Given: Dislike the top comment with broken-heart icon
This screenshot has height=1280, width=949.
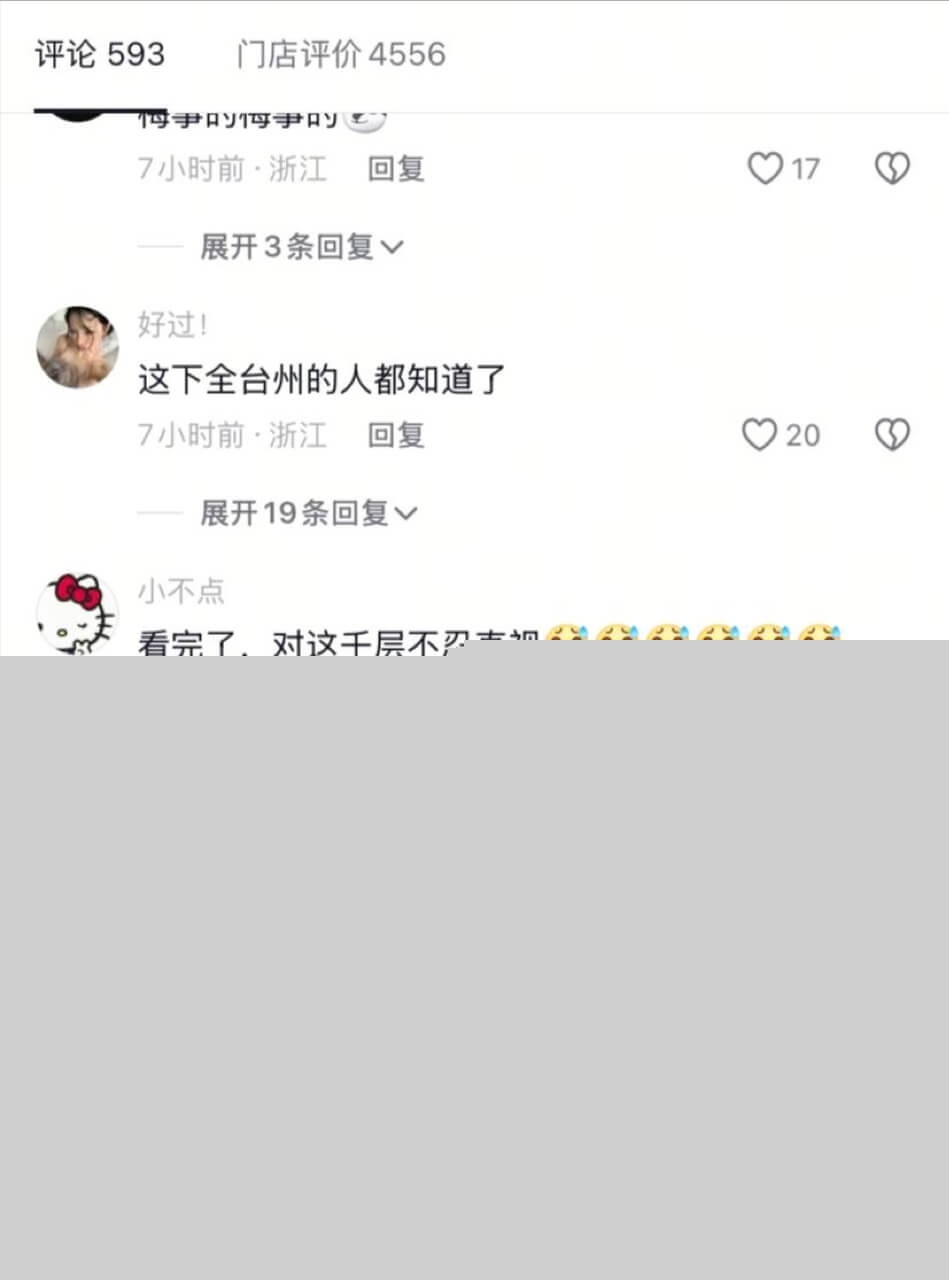Looking at the screenshot, I should 891,169.
